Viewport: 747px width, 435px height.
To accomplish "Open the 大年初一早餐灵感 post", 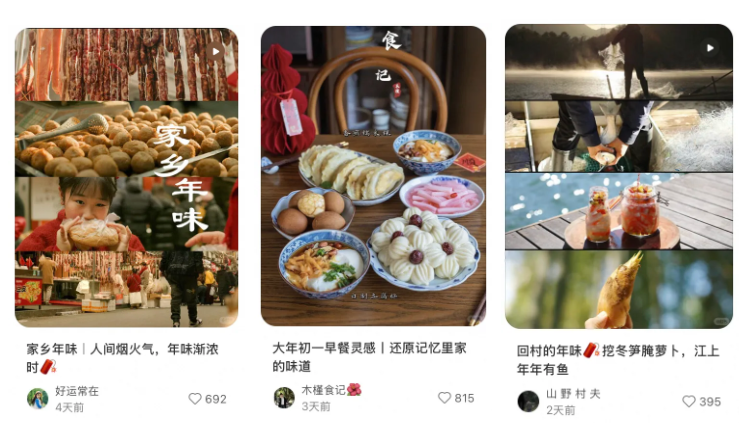I will pyautogui.click(x=373, y=177).
